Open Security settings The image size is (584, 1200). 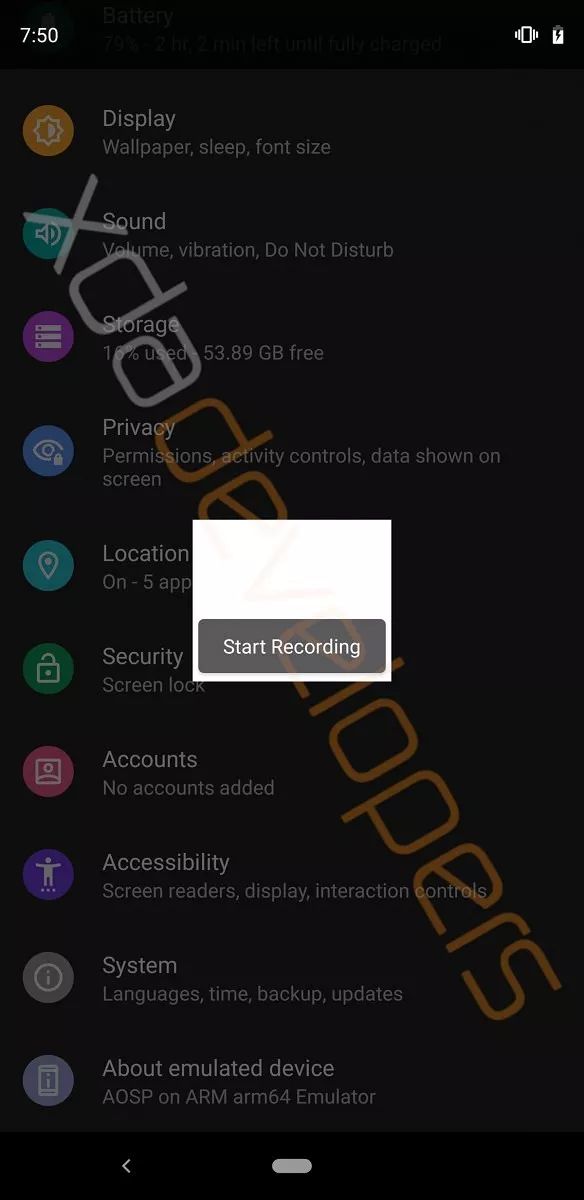click(x=292, y=670)
